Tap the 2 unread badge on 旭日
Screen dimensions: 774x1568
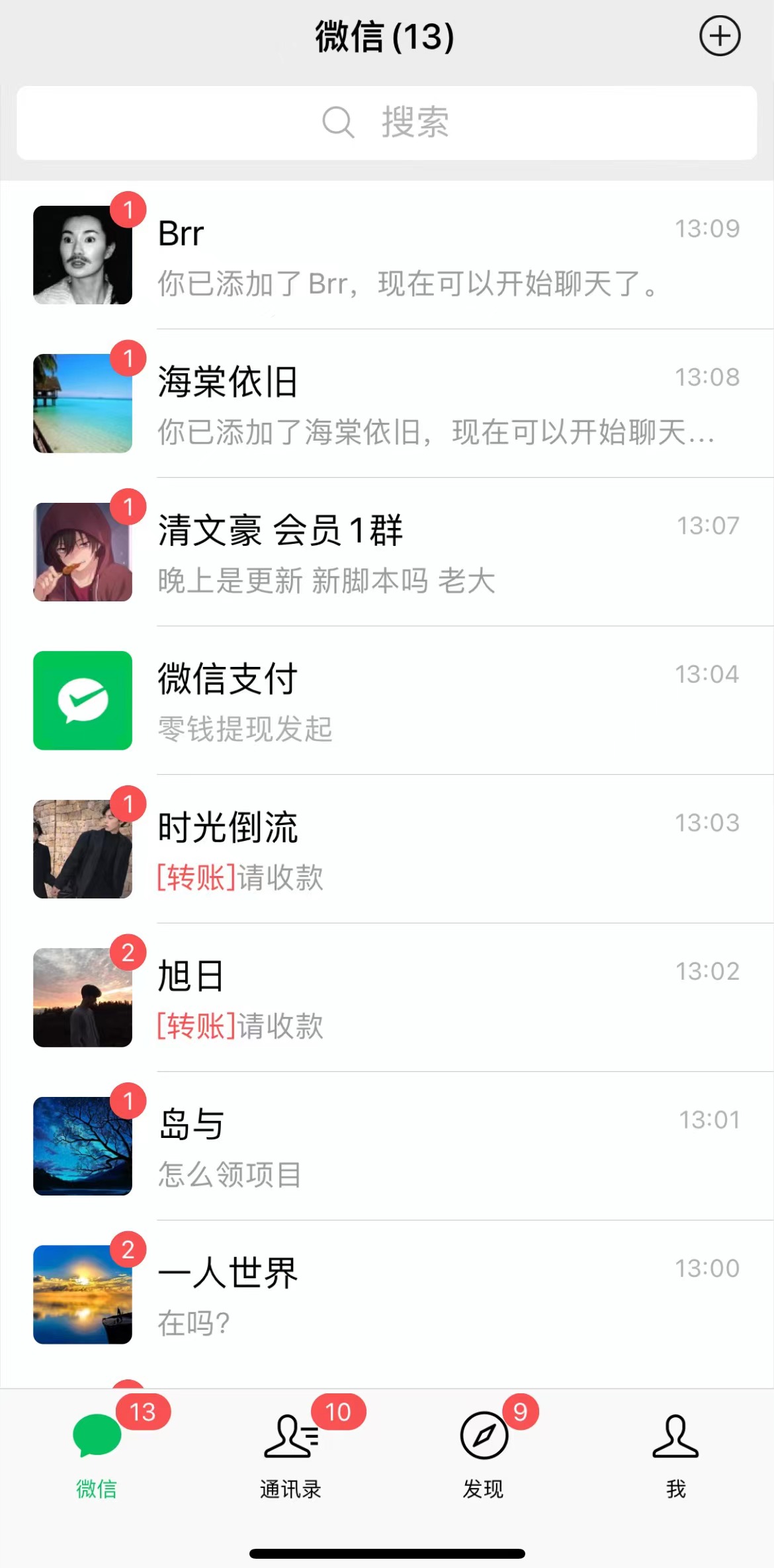(x=130, y=953)
